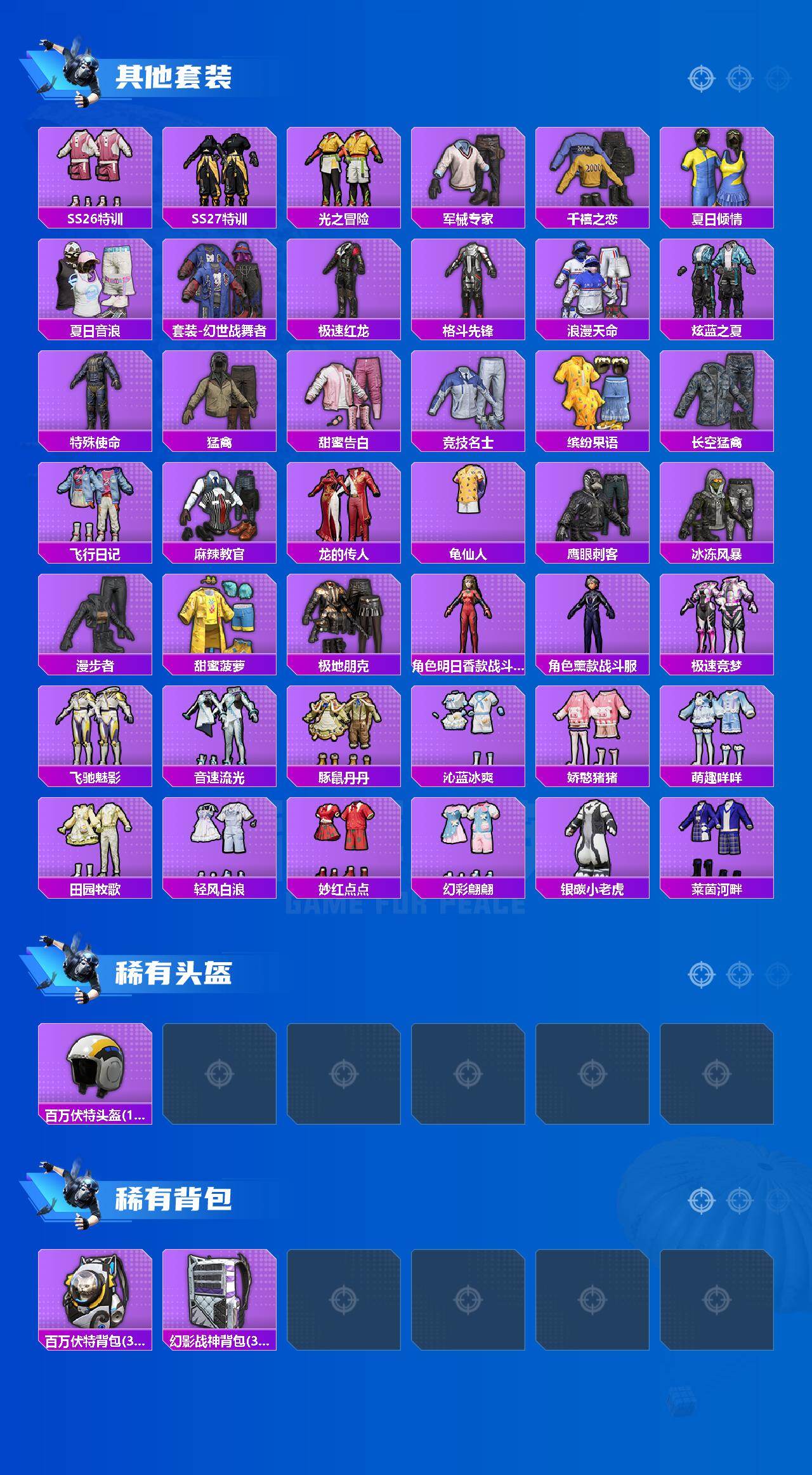Open the 银碳小老虎 outfit

(x=593, y=850)
